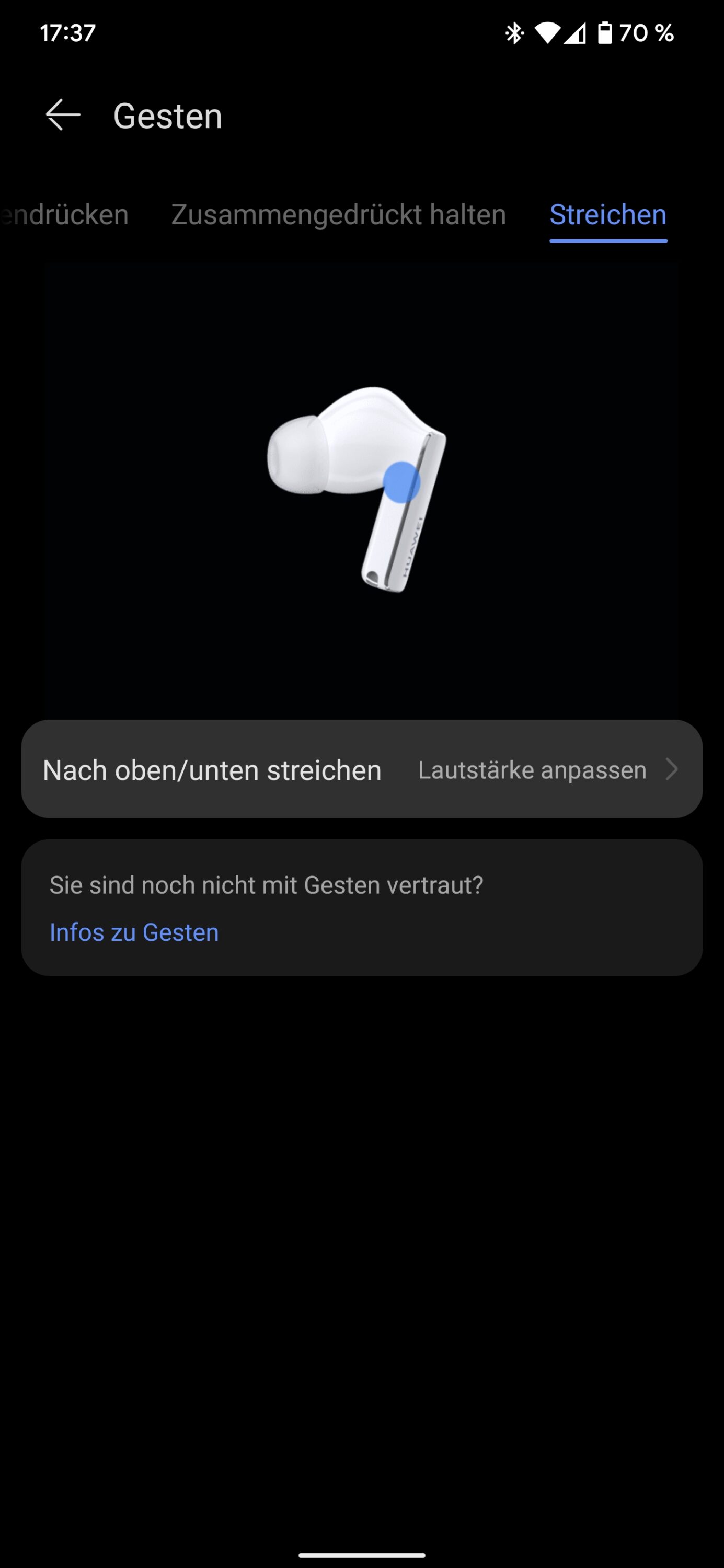Image resolution: width=724 pixels, height=1568 pixels.
Task: Switch to the Zusammengedrückt halten tab
Action: point(339,215)
